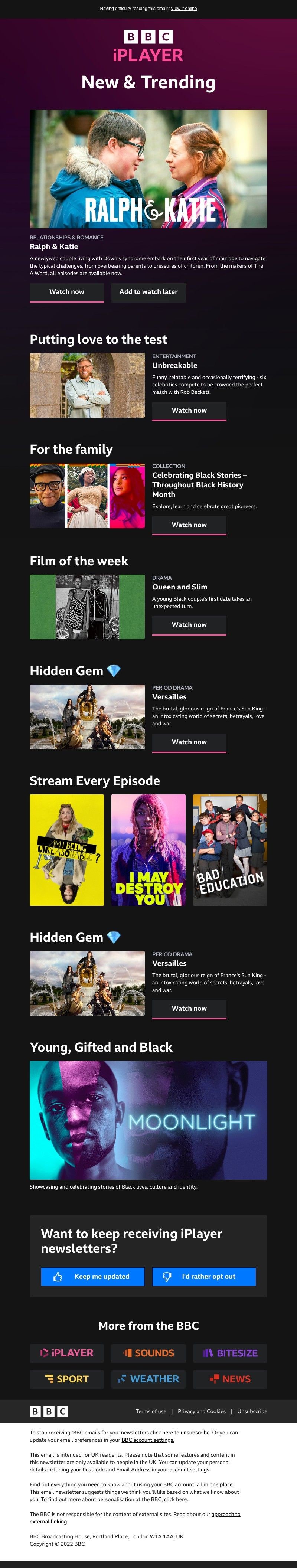The width and height of the screenshot is (297, 1568).
Task: Visit BBC News
Action: (x=229, y=1379)
